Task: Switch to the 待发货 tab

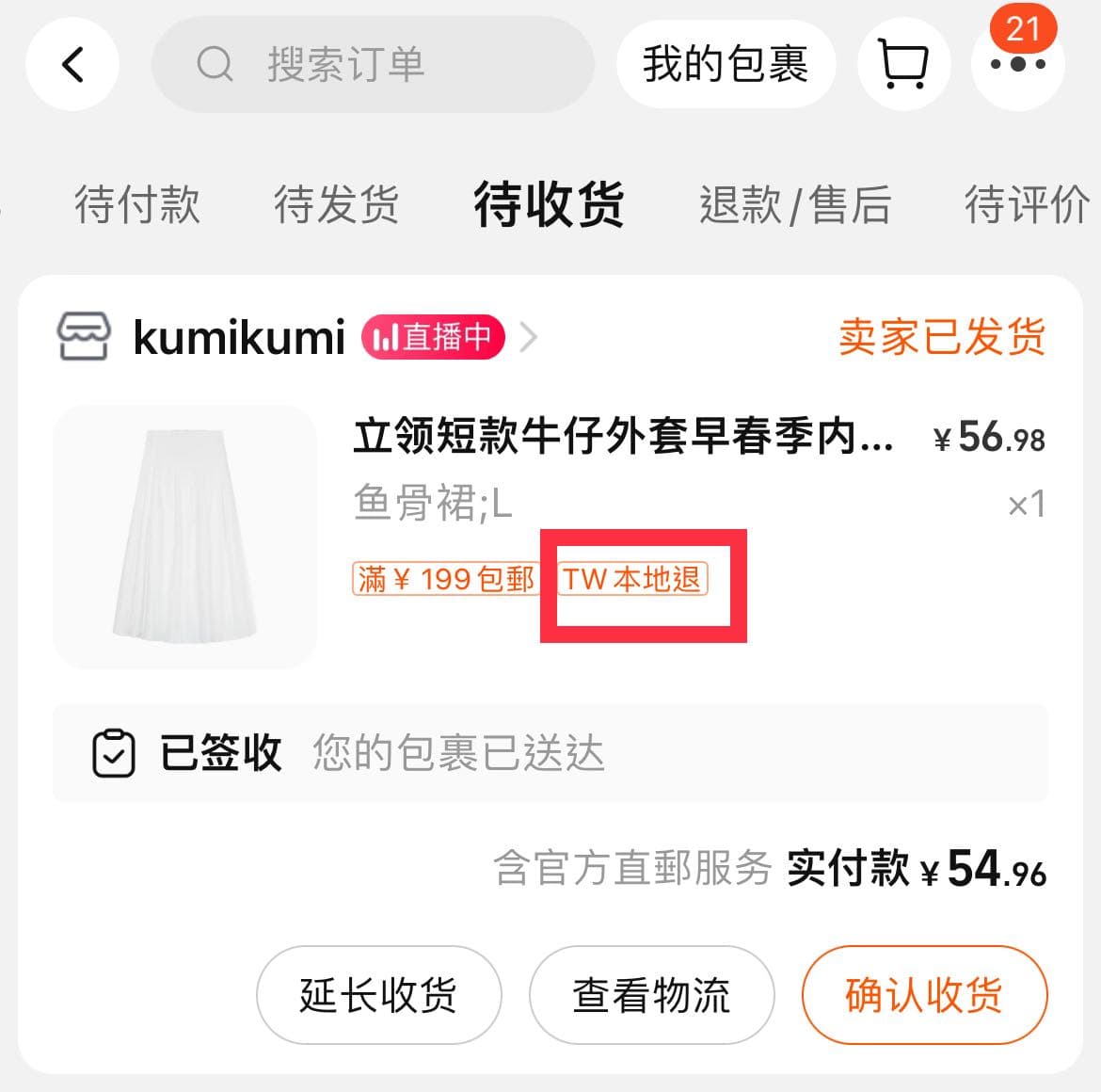Action: (336, 204)
